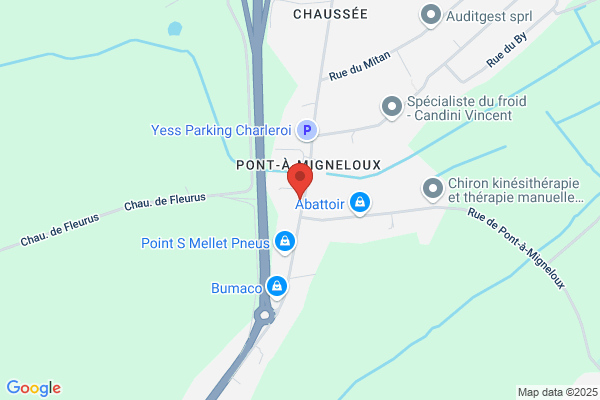Open the Auditgest sprl place marker

[x=431, y=16]
